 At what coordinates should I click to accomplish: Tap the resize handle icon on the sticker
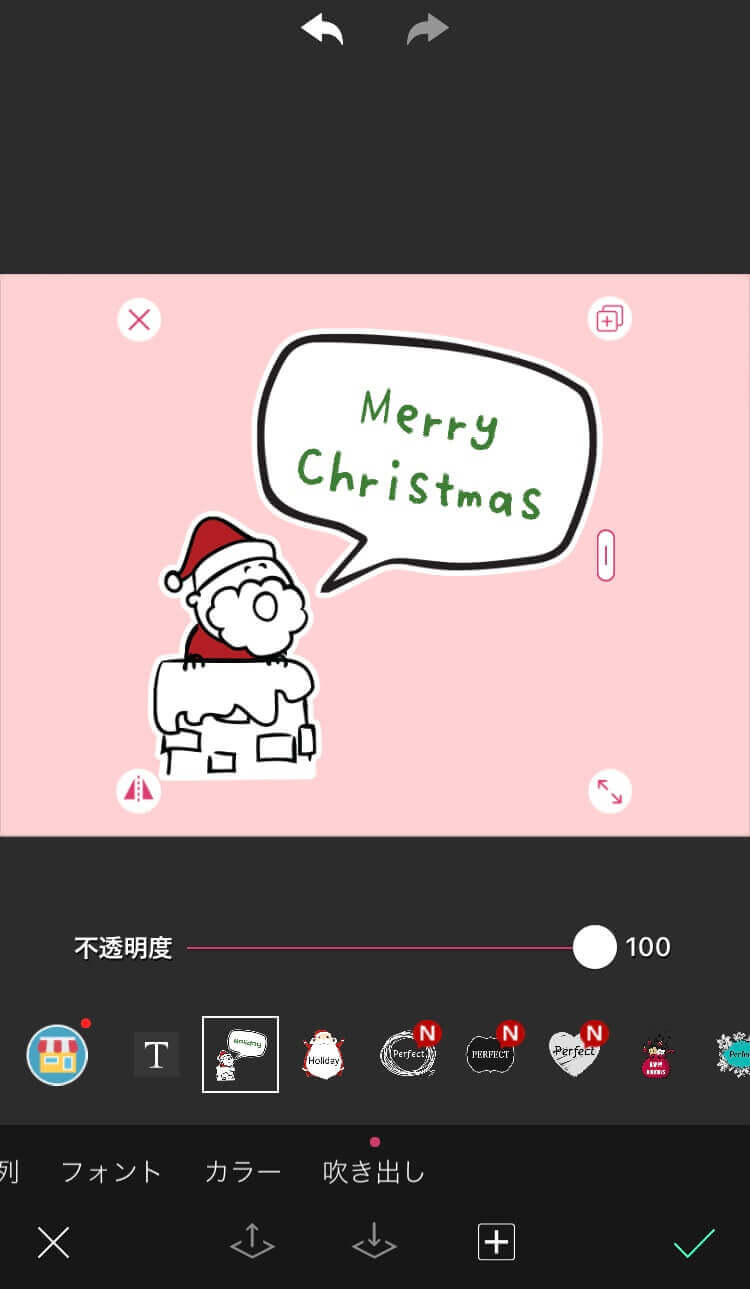point(609,790)
